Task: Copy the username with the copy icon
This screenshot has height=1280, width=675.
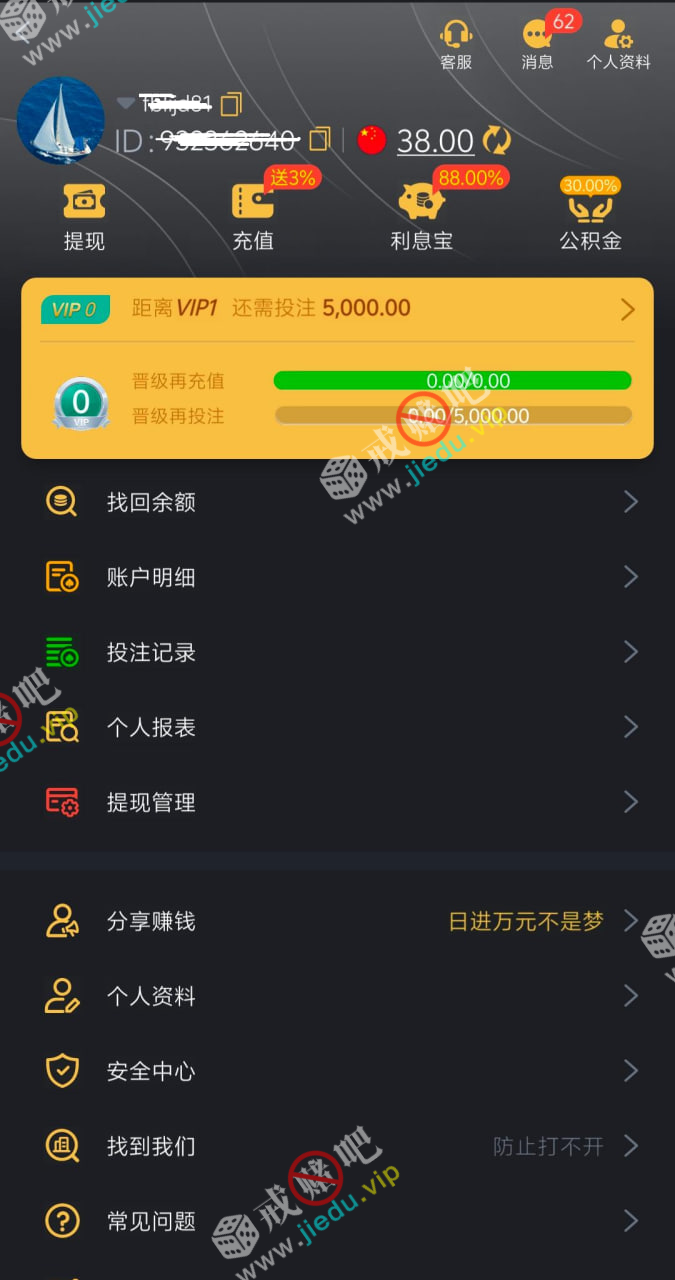Action: coord(231,103)
